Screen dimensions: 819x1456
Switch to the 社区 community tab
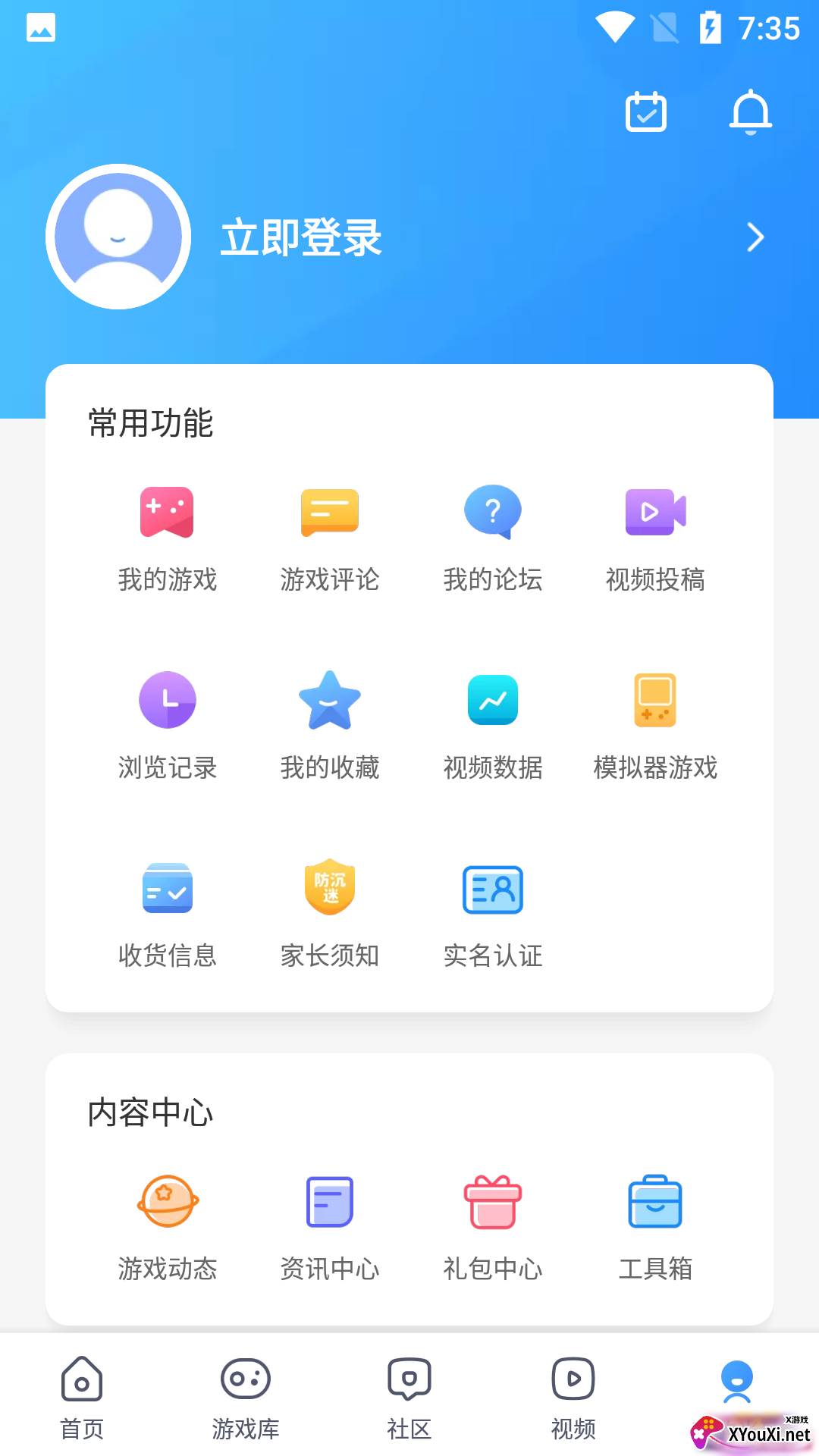[409, 1397]
